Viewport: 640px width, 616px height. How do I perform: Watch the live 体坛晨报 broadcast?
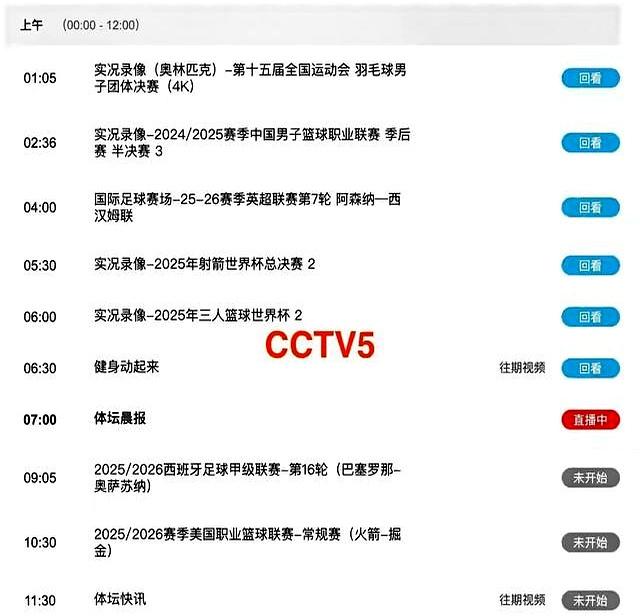click(x=589, y=420)
